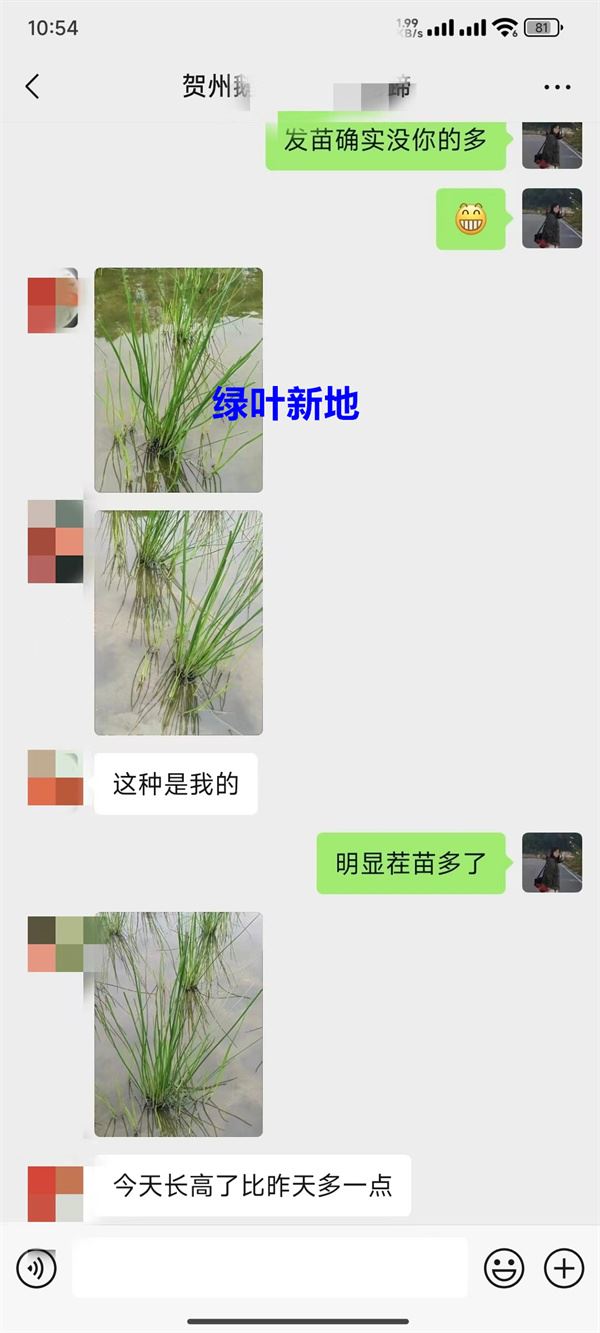Tap the avatar next to "这种是我的"

pos(55,778)
